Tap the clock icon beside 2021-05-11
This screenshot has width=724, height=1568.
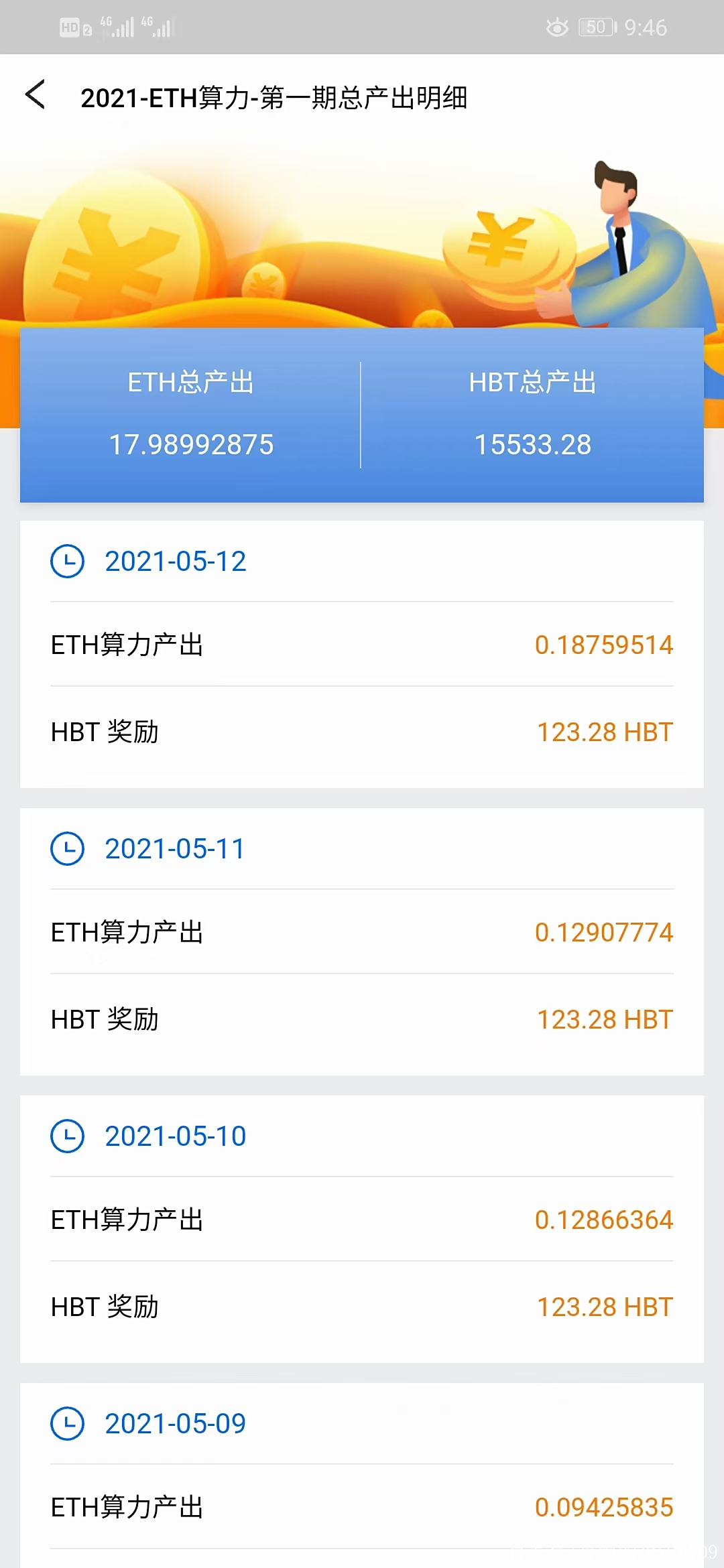[66, 848]
